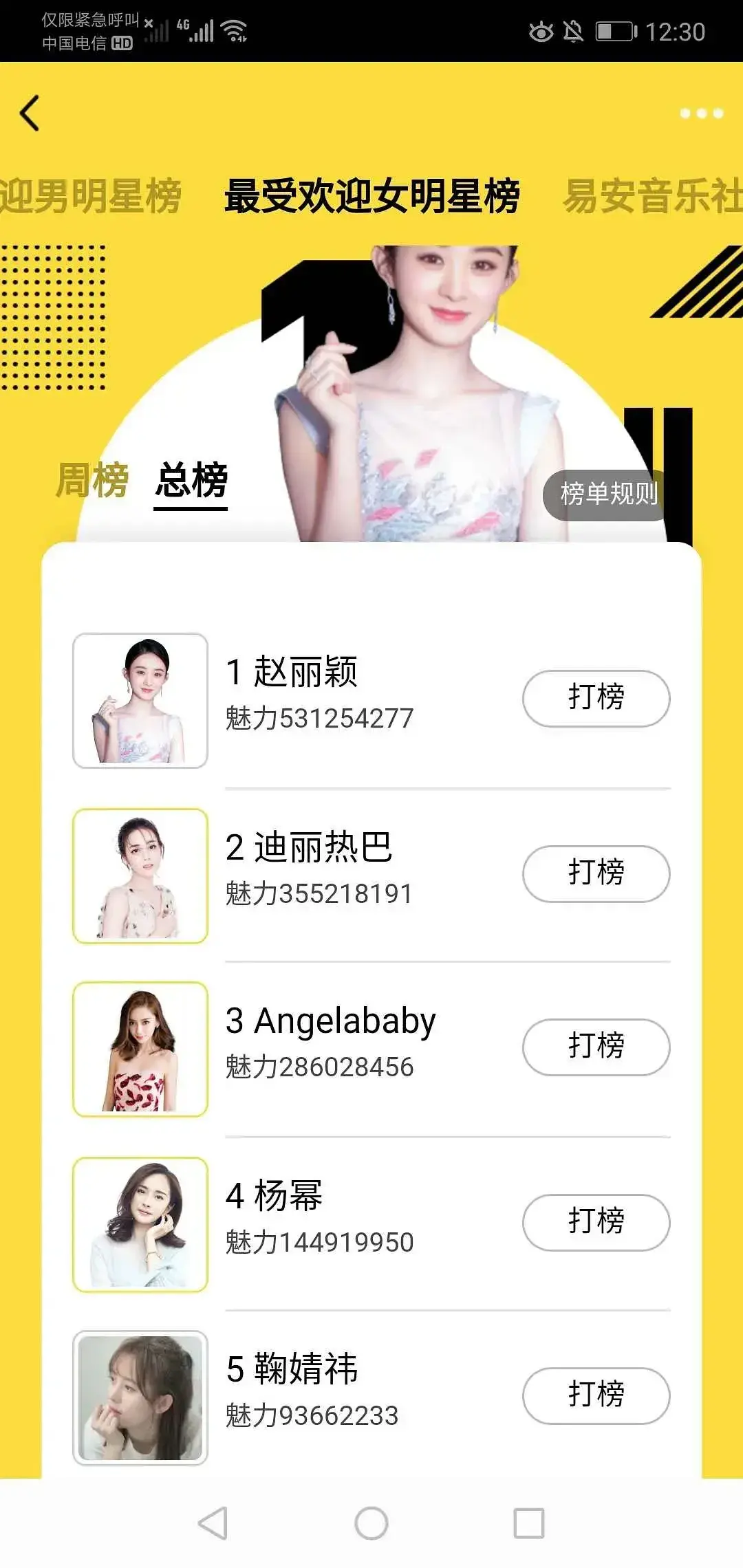The width and height of the screenshot is (743, 1568).
Task: Open the recent apps square button
Action: pos(529,1523)
